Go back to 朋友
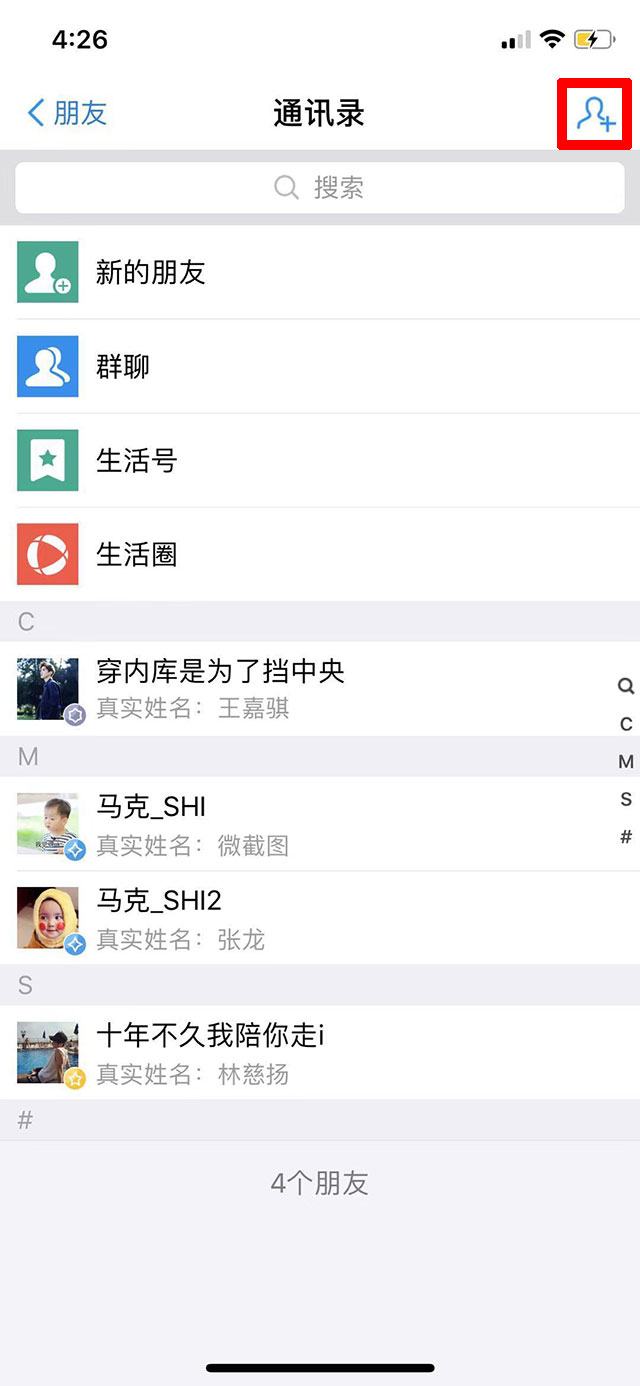Screen dimensions: 640x1386 67,113
